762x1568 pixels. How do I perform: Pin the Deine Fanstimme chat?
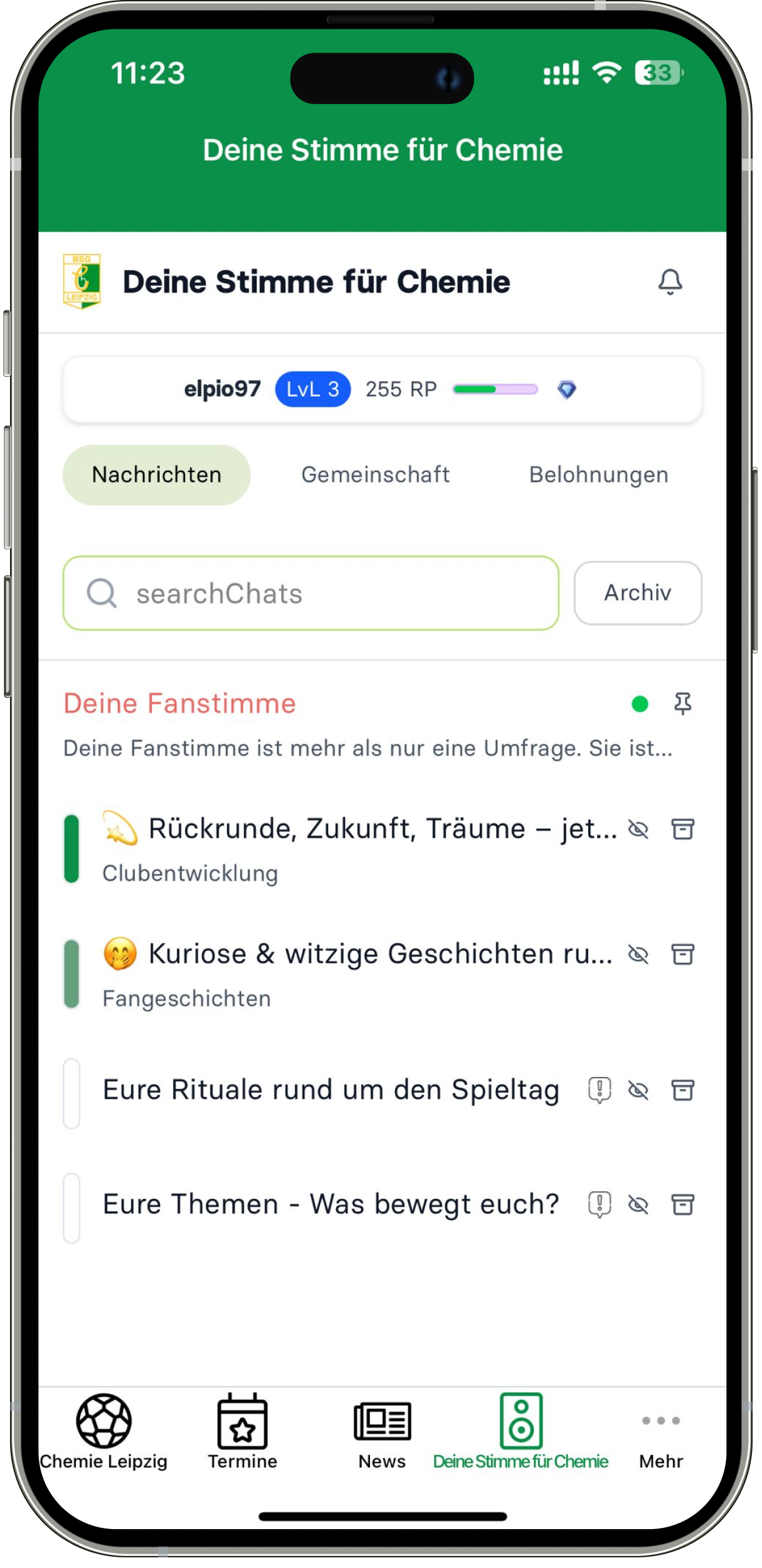pyautogui.click(x=683, y=703)
